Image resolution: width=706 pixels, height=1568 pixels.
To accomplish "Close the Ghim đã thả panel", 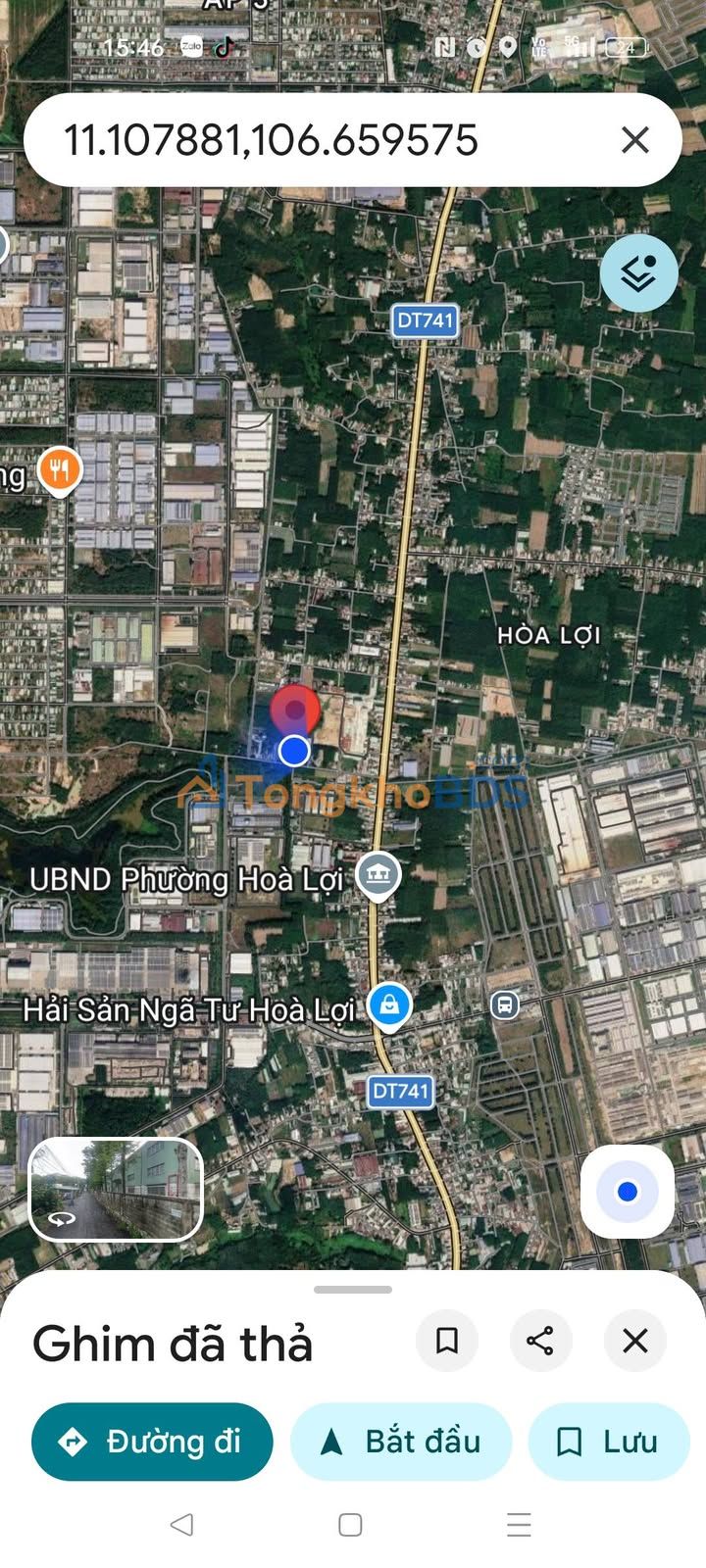I will [x=635, y=1340].
